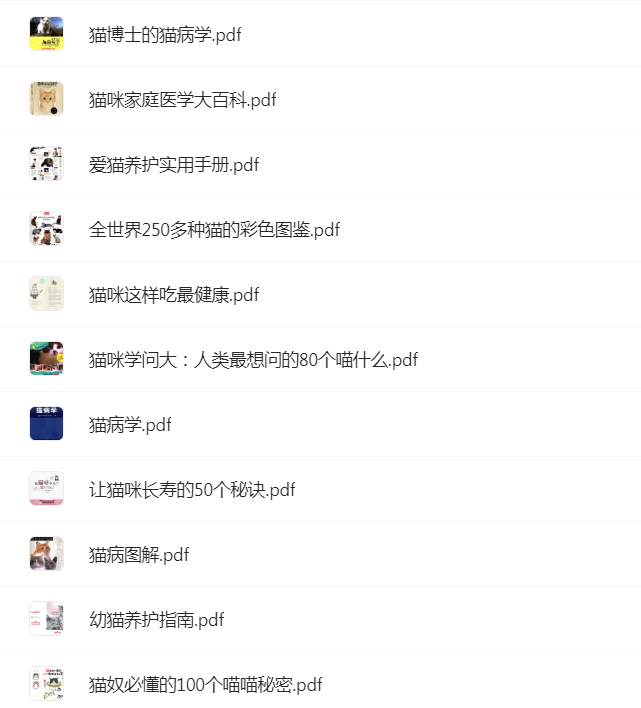Open the 猫病学.pdf file
Viewport: 641px width, 708px height.
(x=130, y=425)
